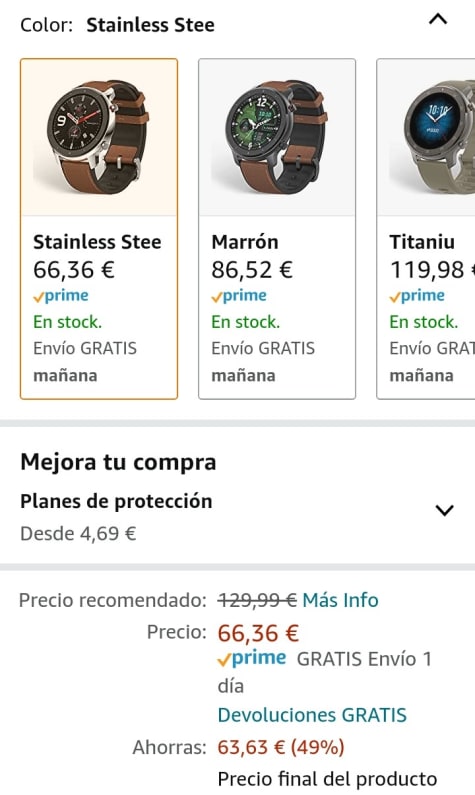Open the Más Info link
This screenshot has height=795, width=475.
point(340,600)
